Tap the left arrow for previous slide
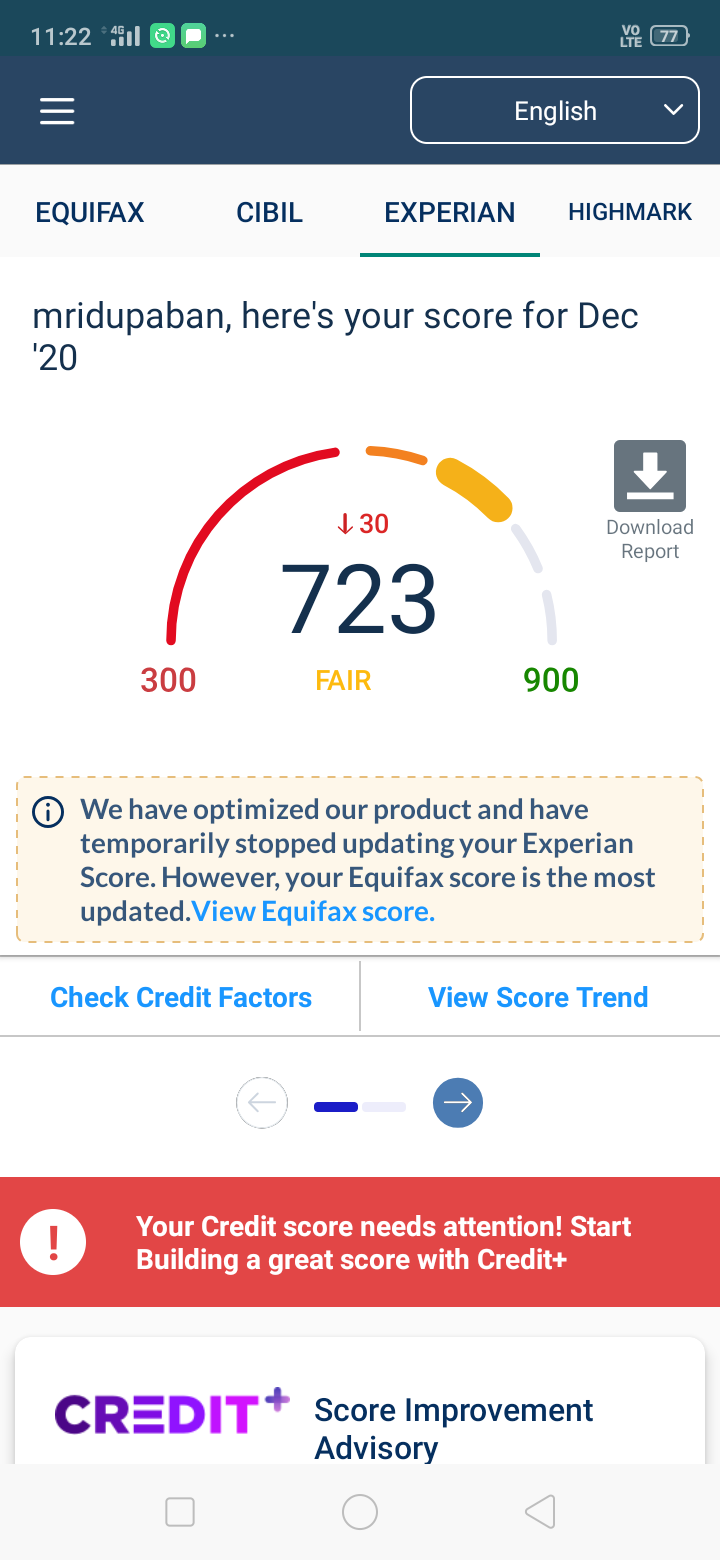 [262, 1103]
